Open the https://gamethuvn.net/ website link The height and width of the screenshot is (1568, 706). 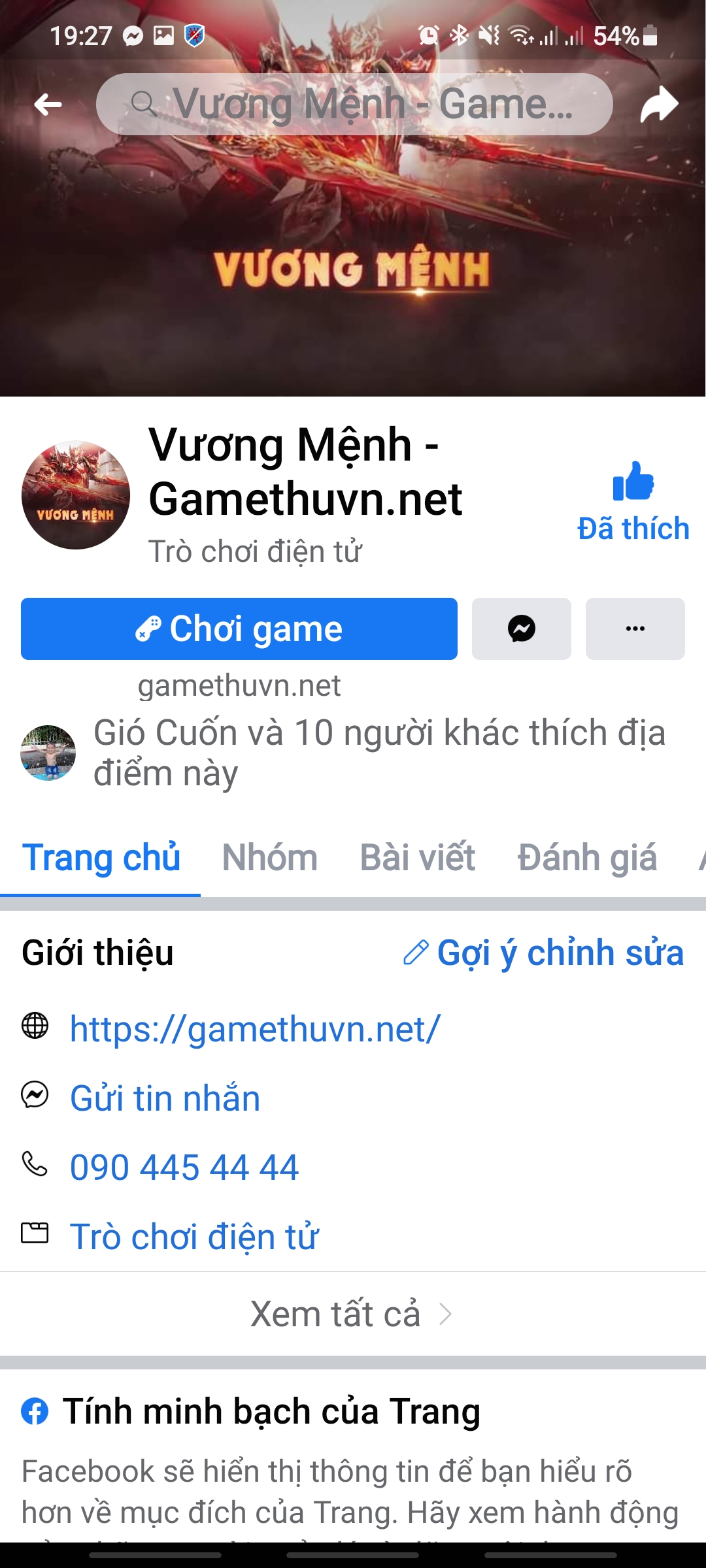[x=255, y=1029]
